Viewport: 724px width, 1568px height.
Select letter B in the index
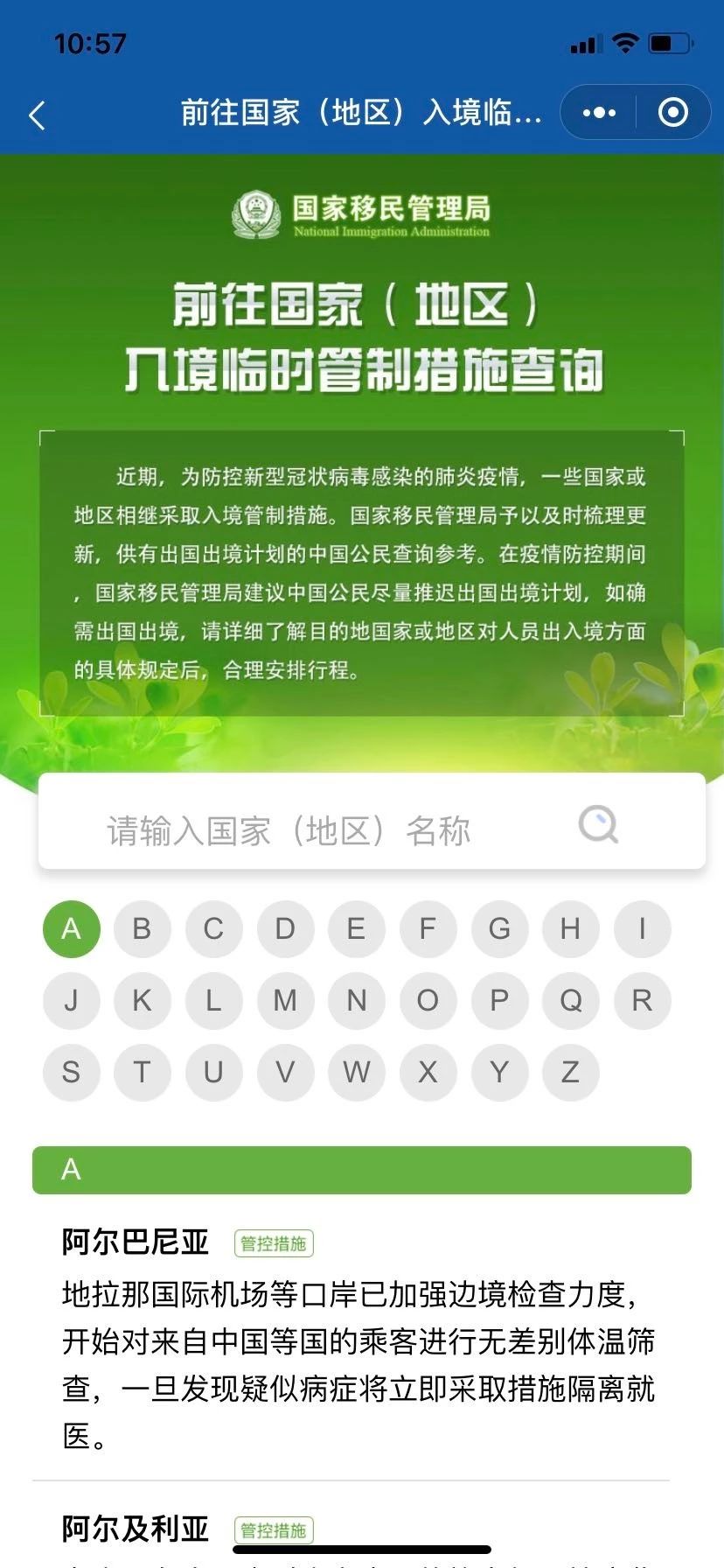click(x=143, y=928)
